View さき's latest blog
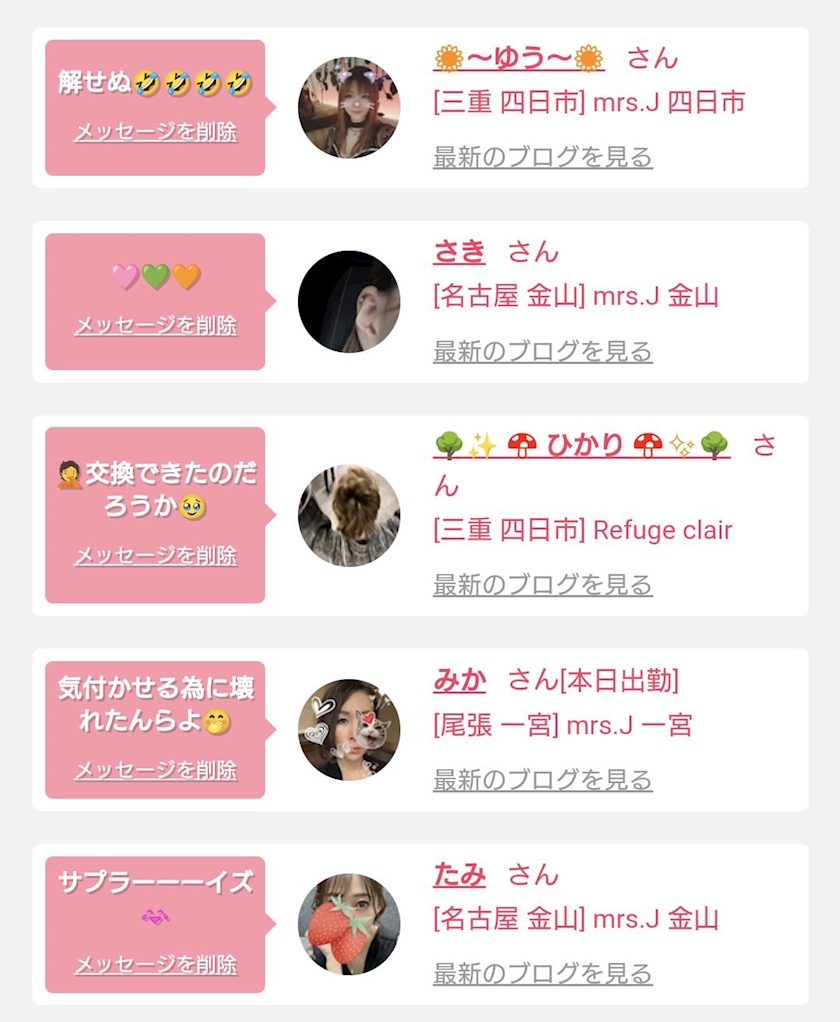This screenshot has height=1022, width=840. coord(543,351)
